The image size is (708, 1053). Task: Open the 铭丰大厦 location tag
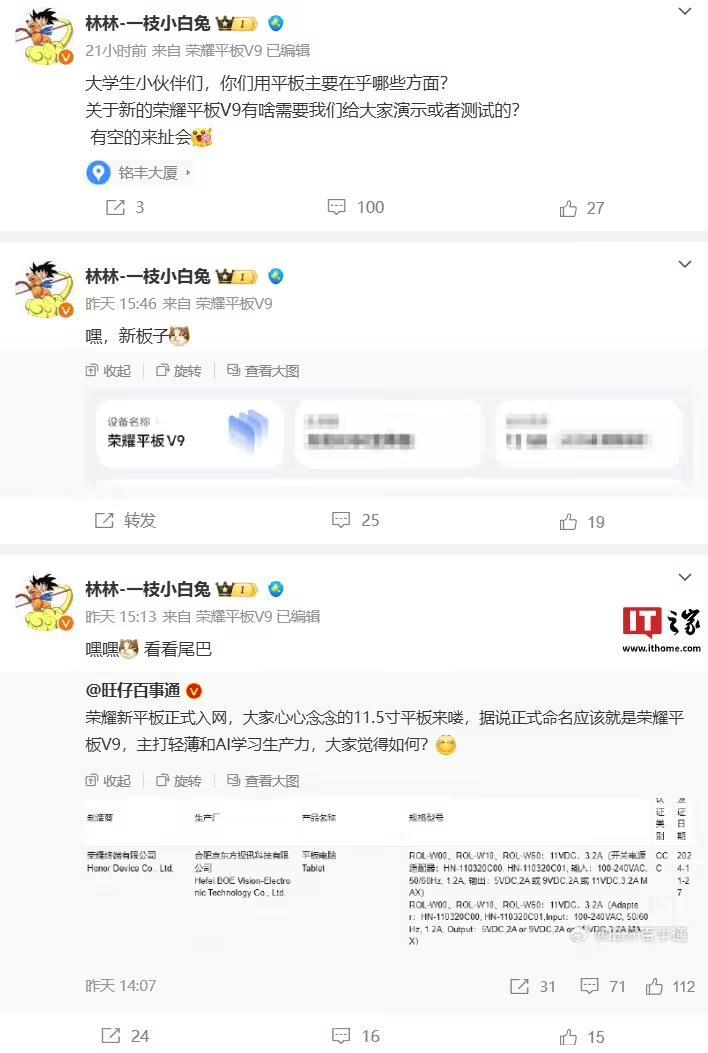click(137, 173)
